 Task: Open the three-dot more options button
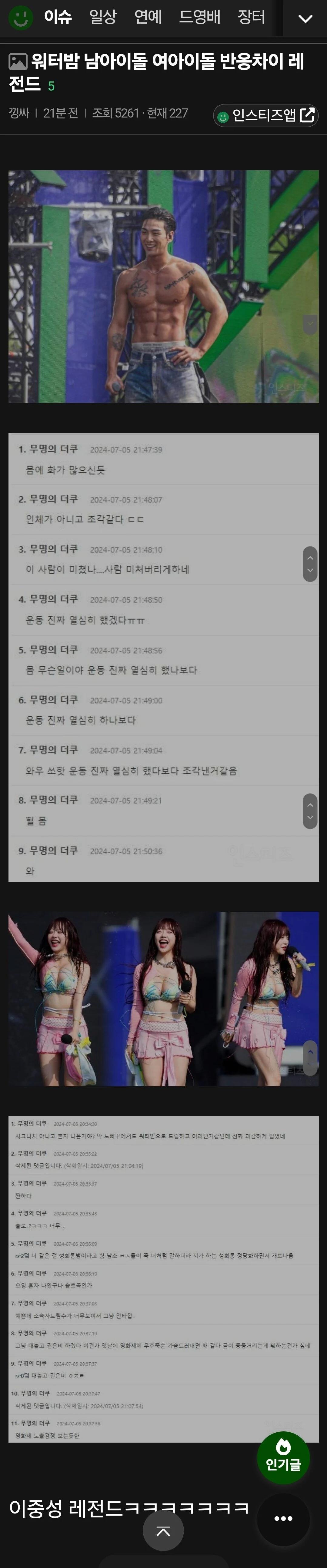click(283, 1518)
